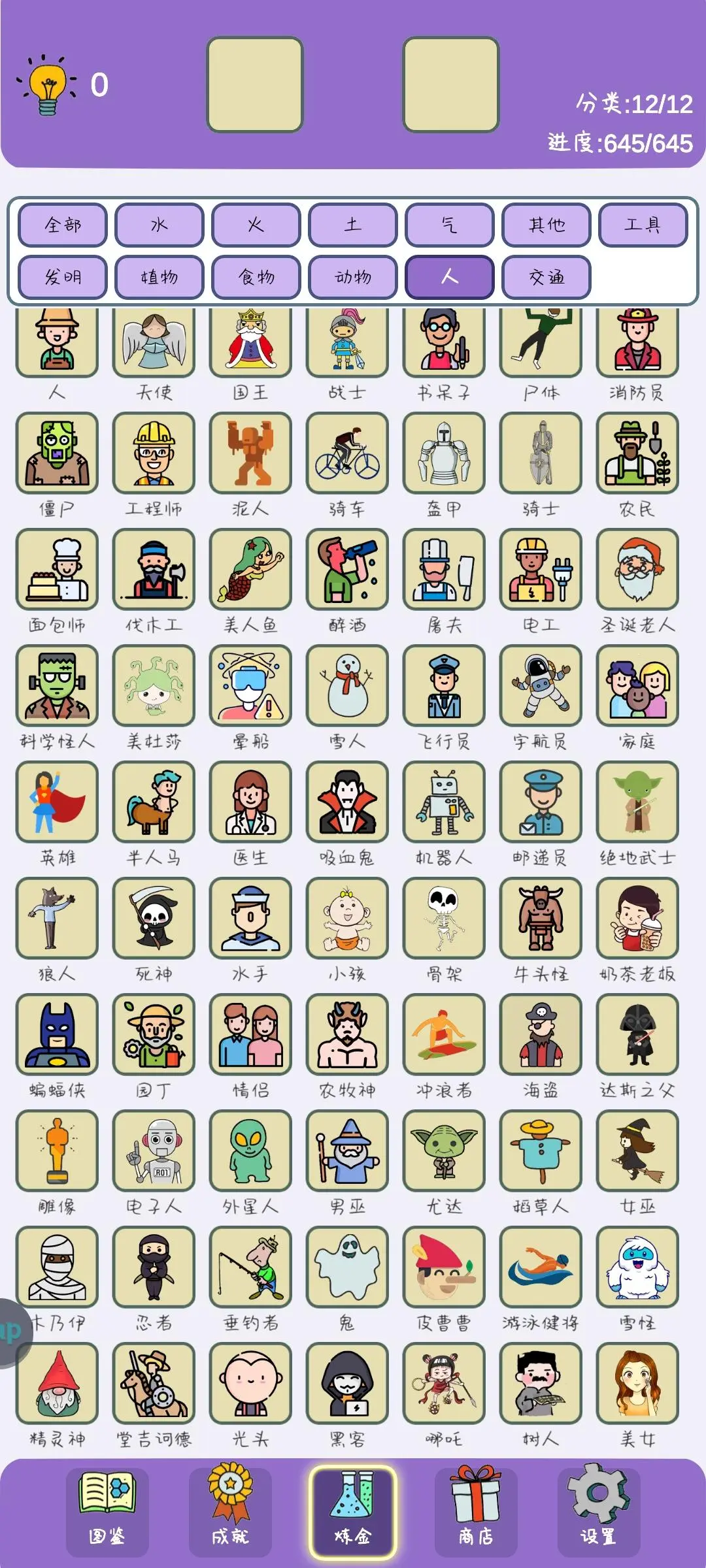Select the 外星人 element tile
Image resolution: width=706 pixels, height=1568 pixels.
[x=250, y=1151]
